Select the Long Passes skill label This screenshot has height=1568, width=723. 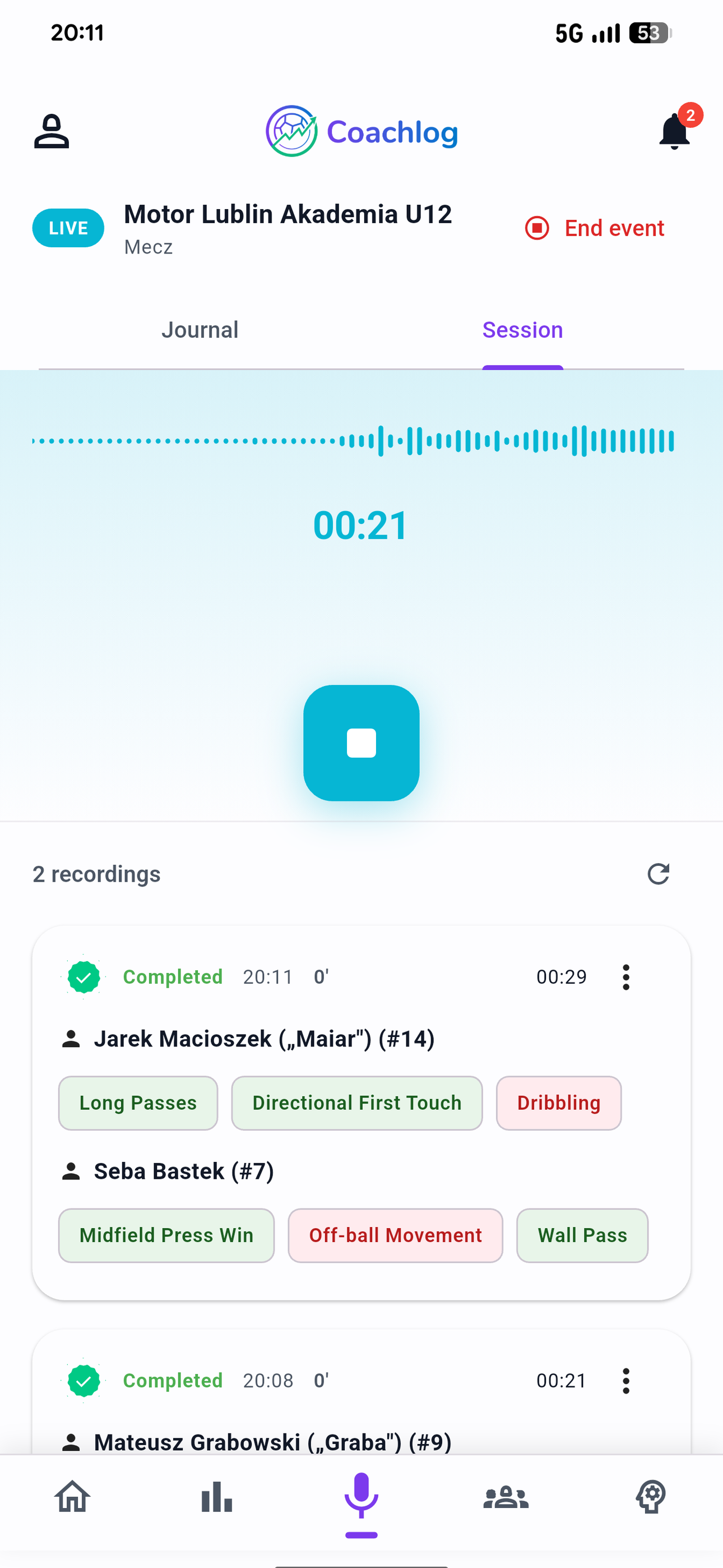[137, 1103]
